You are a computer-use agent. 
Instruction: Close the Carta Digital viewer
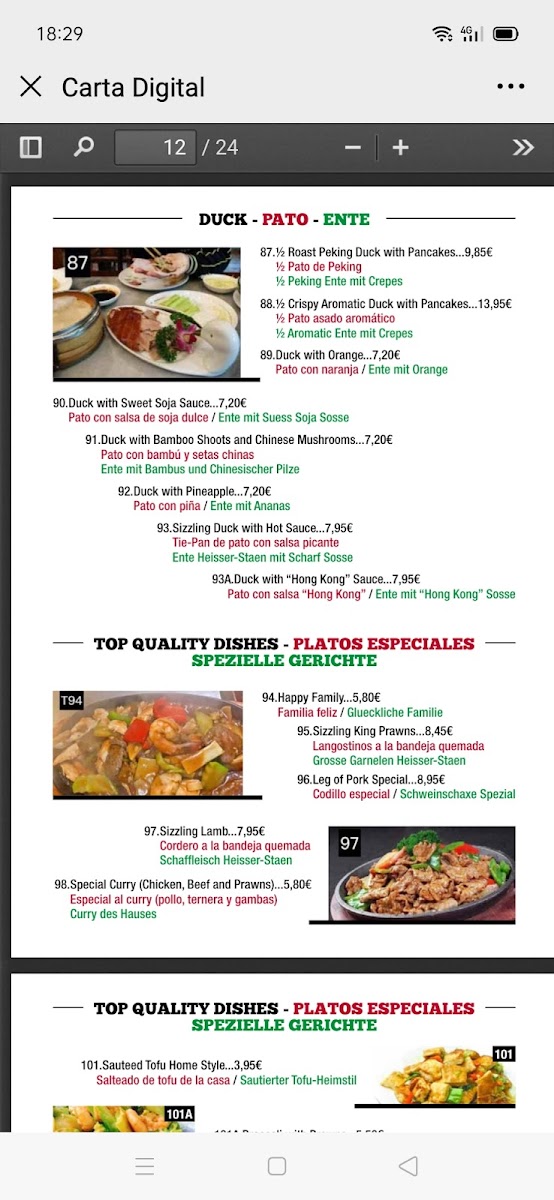[31, 86]
